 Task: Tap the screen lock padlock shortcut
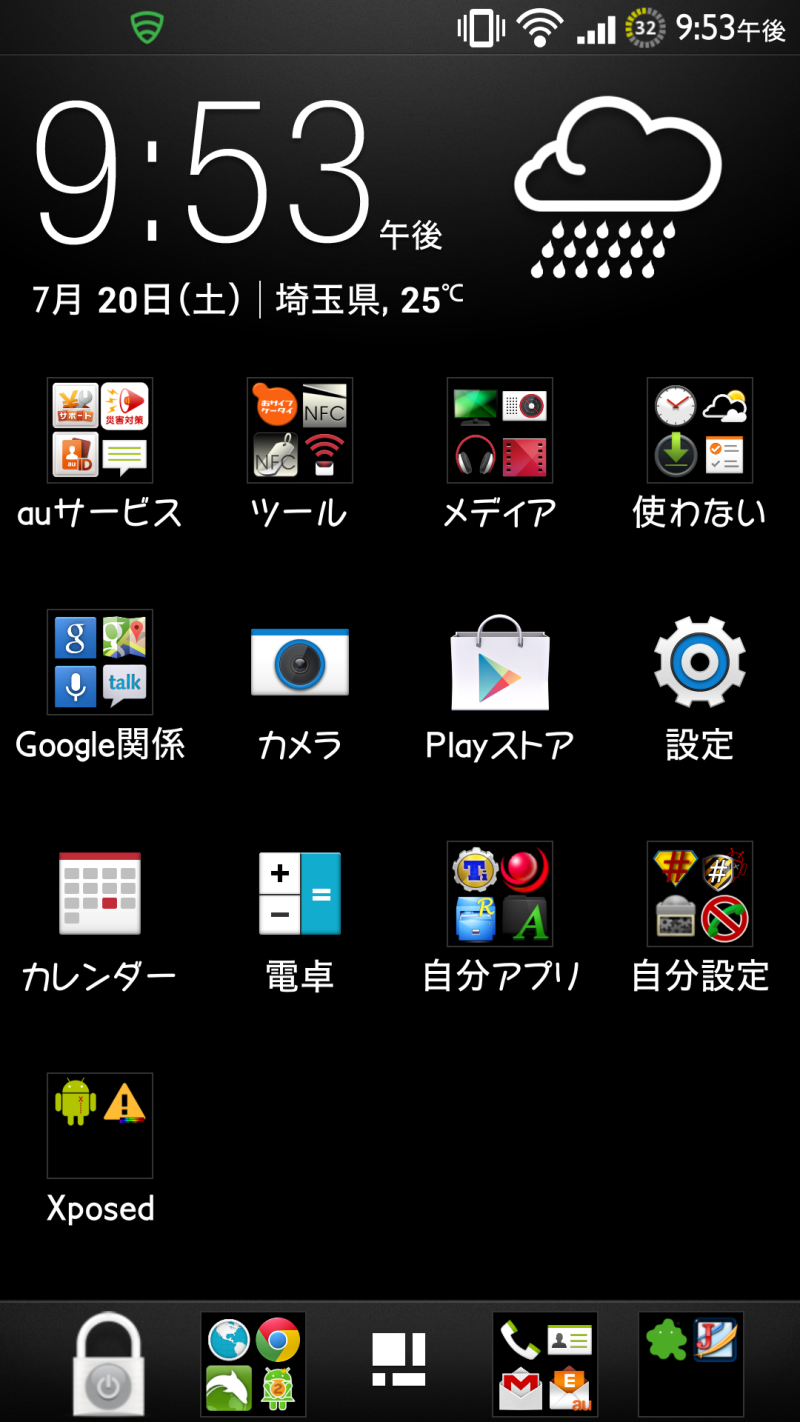[108, 1364]
